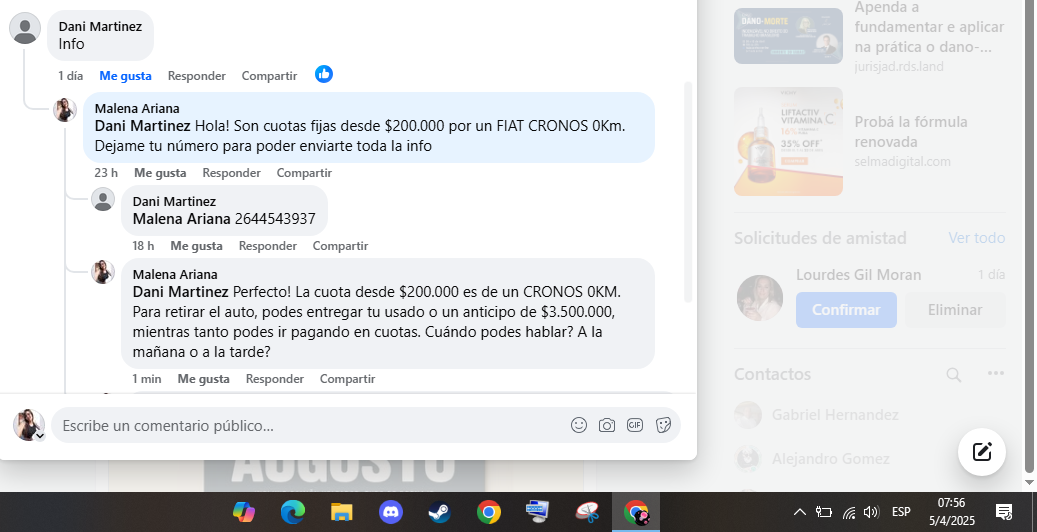Open the emoji picker in comment box
The height and width of the screenshot is (532, 1037).
[579, 425]
